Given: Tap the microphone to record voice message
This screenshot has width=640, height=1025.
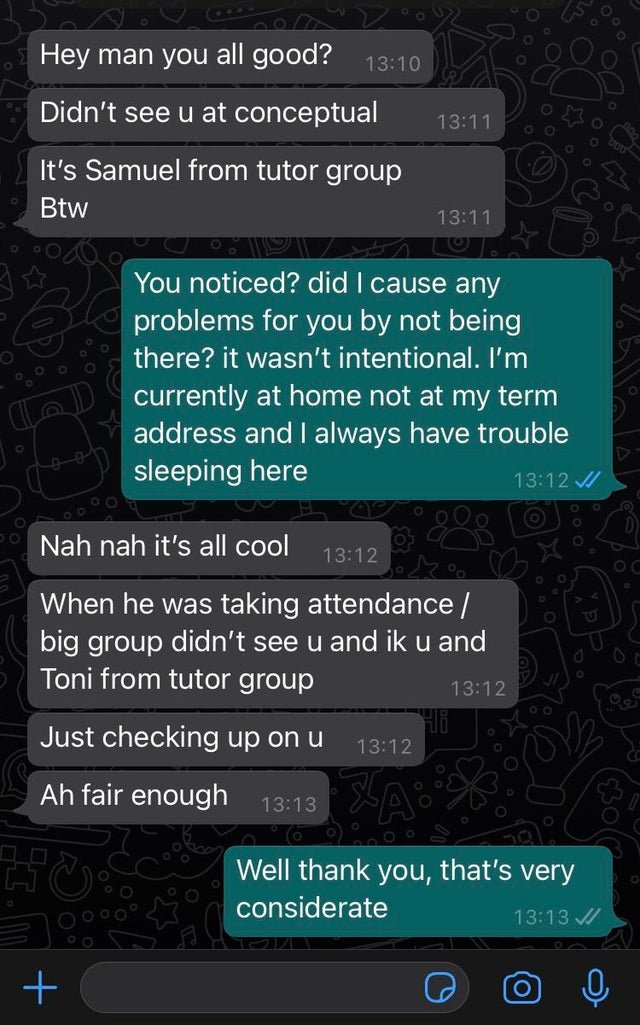Looking at the screenshot, I should click(x=595, y=987).
